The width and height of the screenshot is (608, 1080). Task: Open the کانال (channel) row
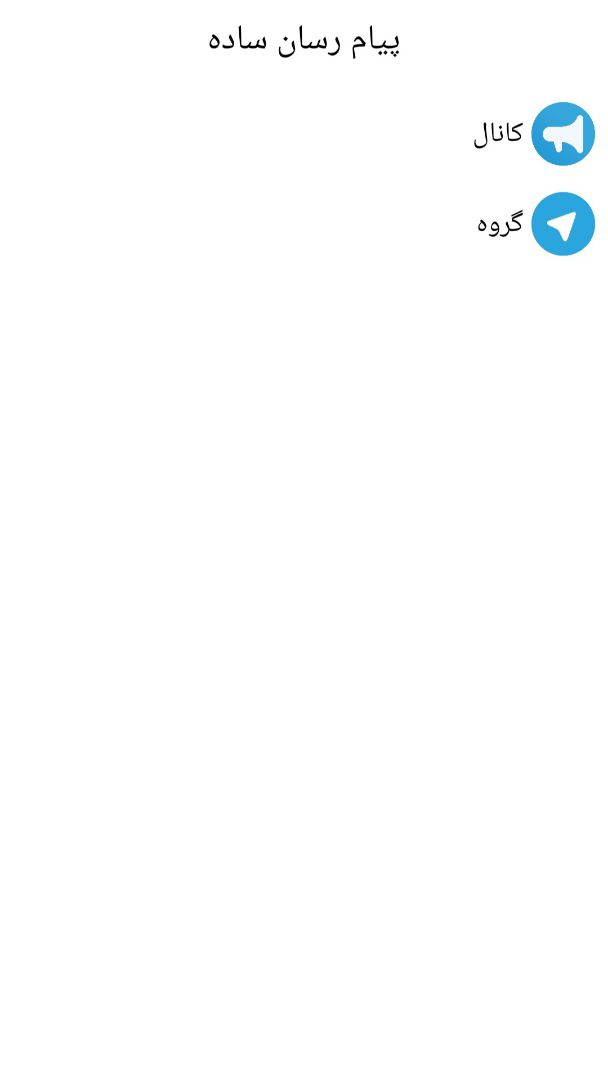click(x=304, y=134)
